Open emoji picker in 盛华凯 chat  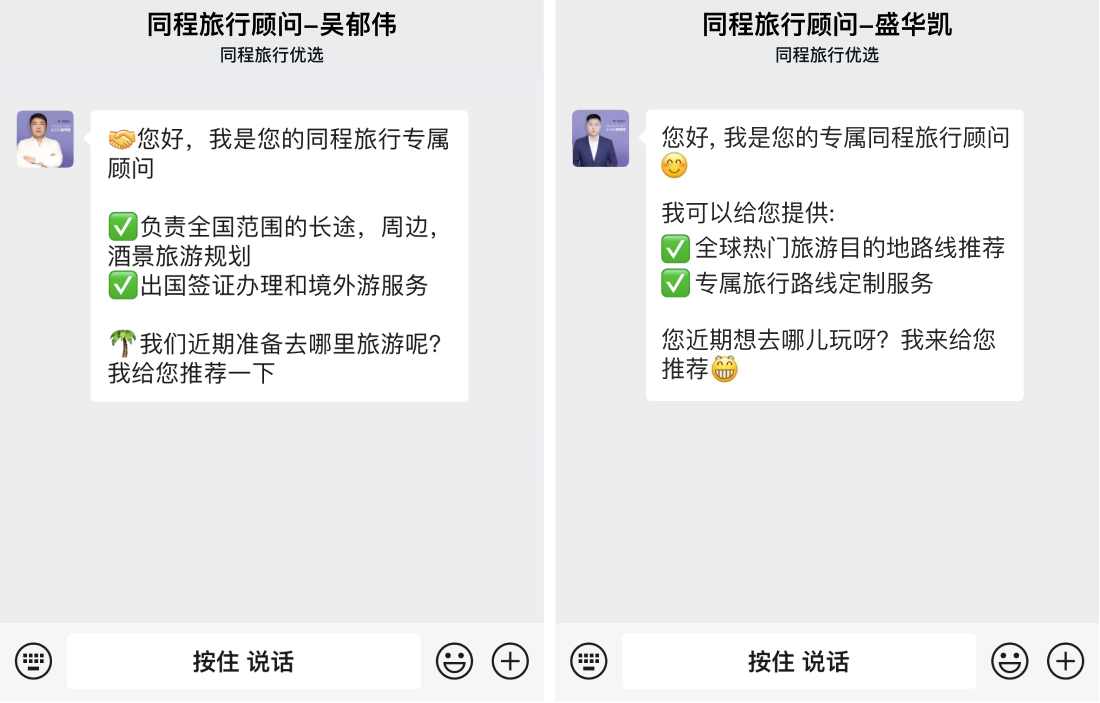1009,661
